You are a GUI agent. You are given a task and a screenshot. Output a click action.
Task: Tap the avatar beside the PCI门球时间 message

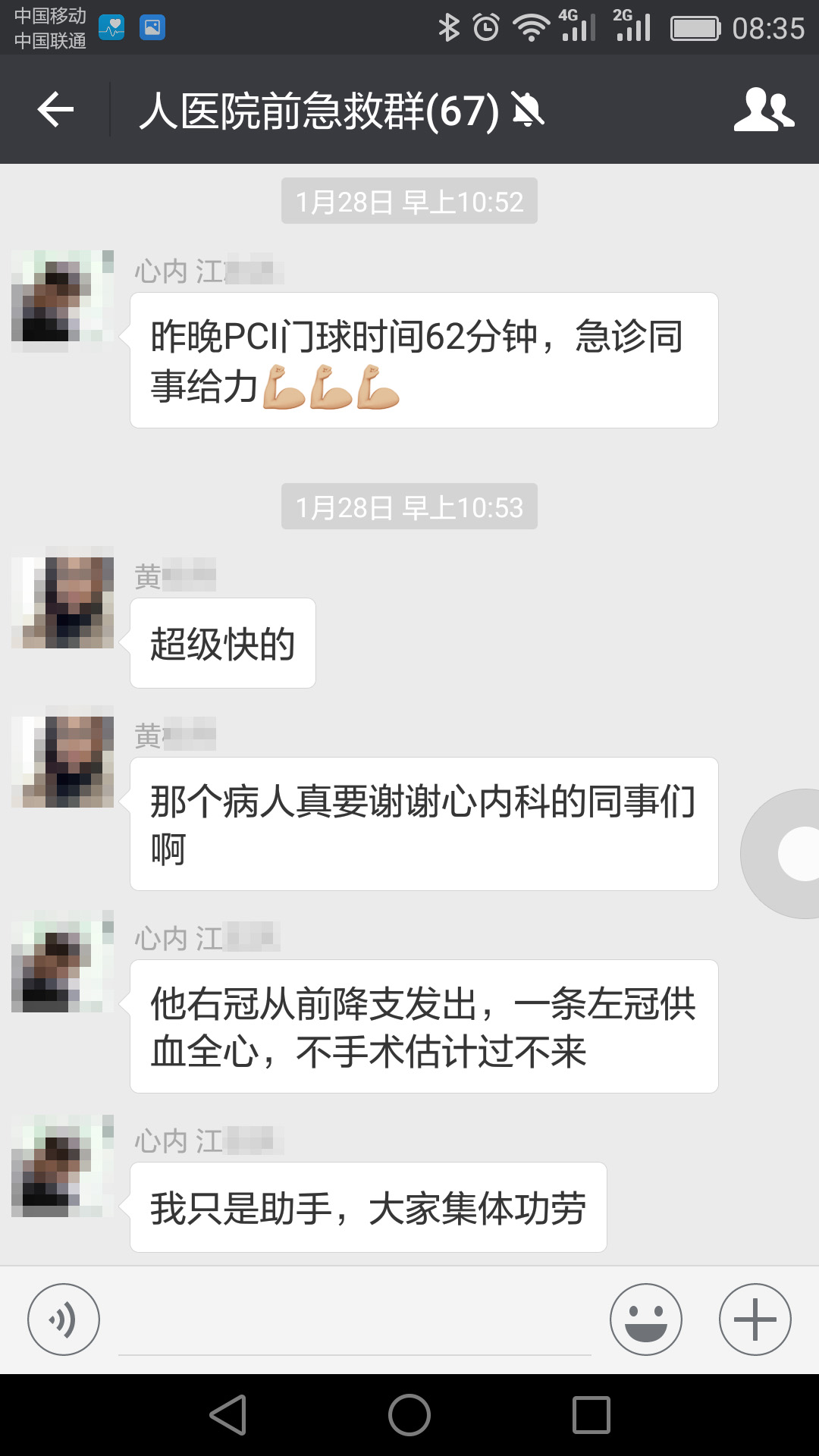[63, 301]
